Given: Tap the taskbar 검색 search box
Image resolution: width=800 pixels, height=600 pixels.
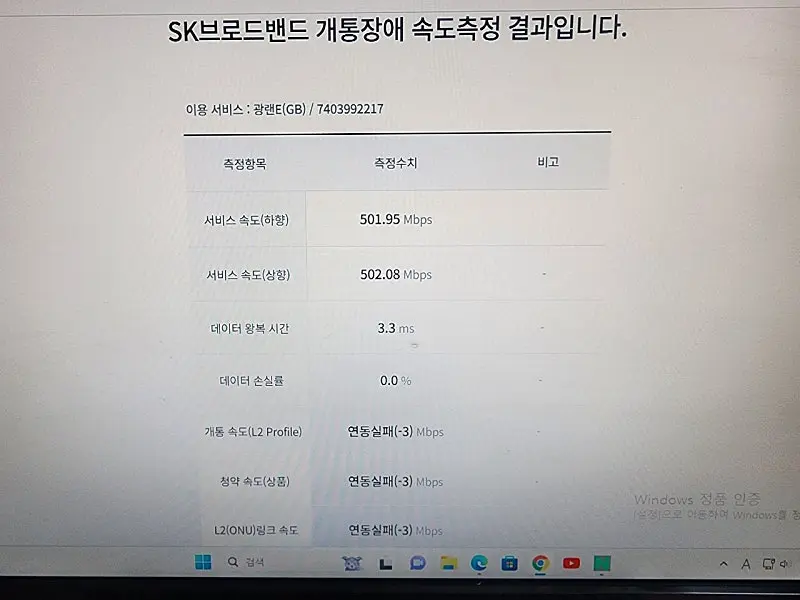Looking at the screenshot, I should [x=247, y=562].
